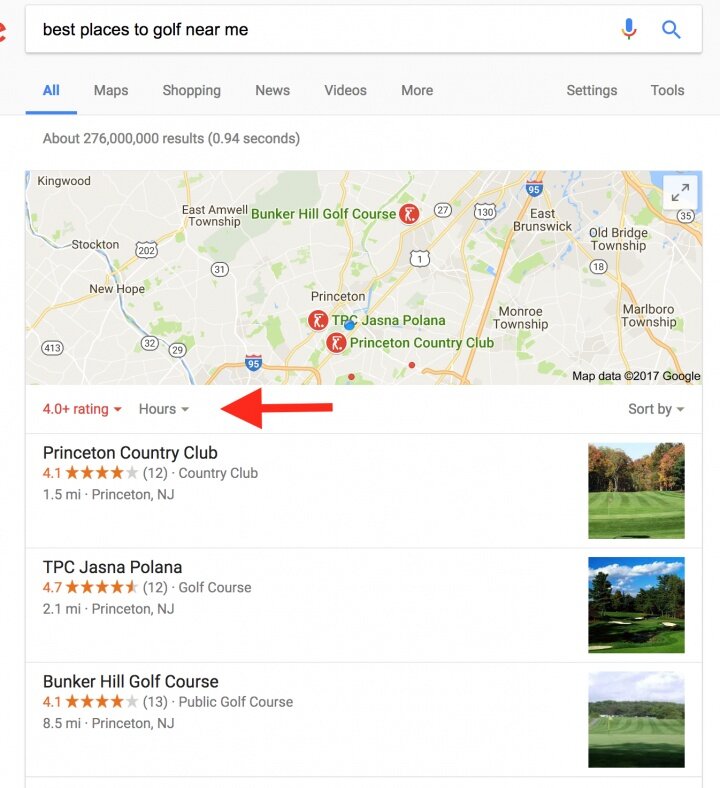720x788 pixels.
Task: Switch to the Maps tab
Action: (x=111, y=90)
